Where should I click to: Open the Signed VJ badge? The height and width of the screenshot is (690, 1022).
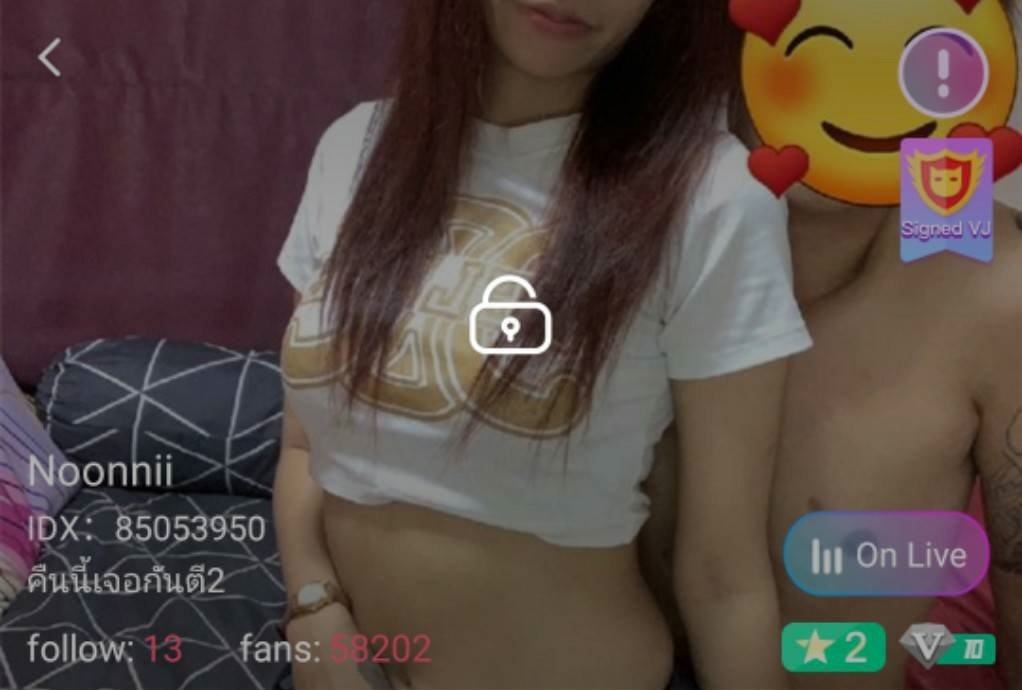(946, 197)
